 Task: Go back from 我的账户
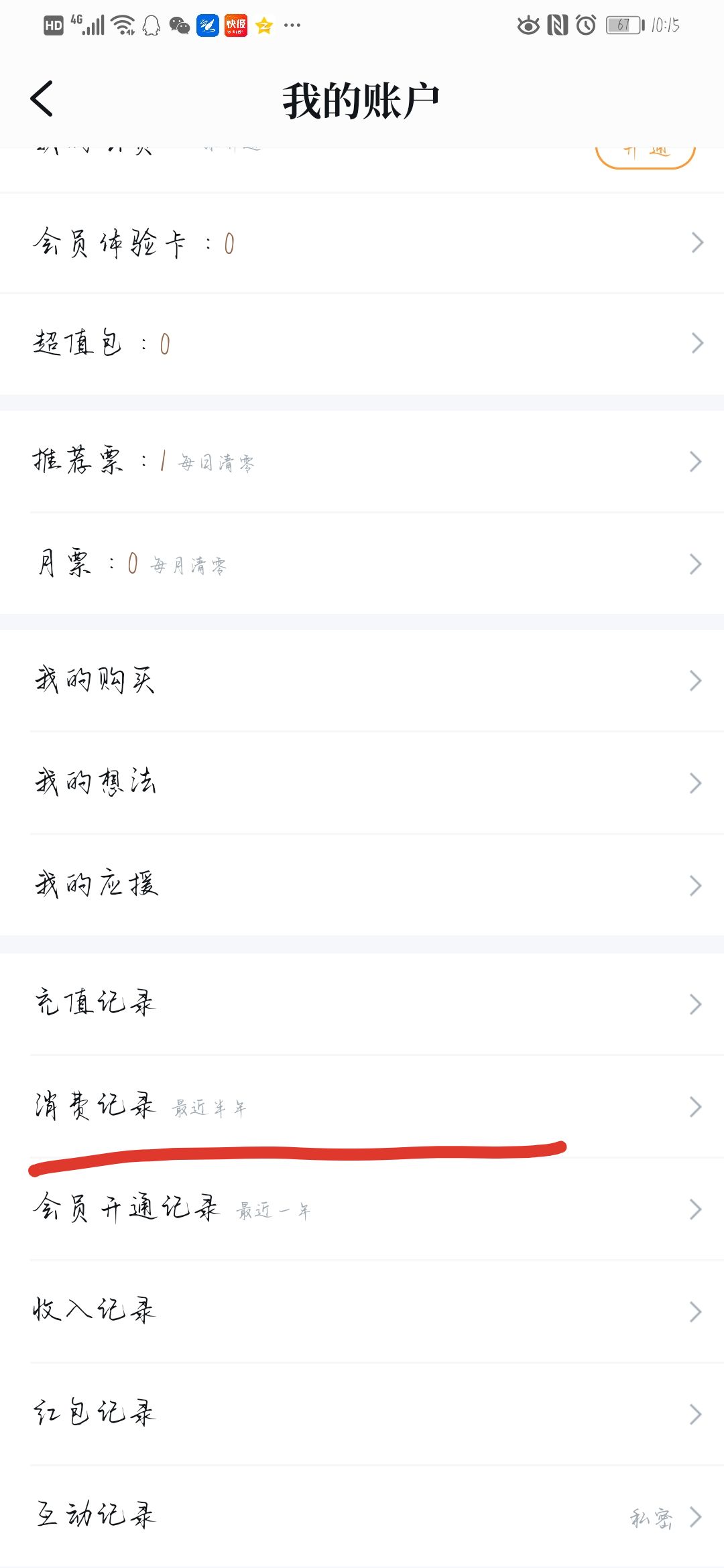[42, 99]
